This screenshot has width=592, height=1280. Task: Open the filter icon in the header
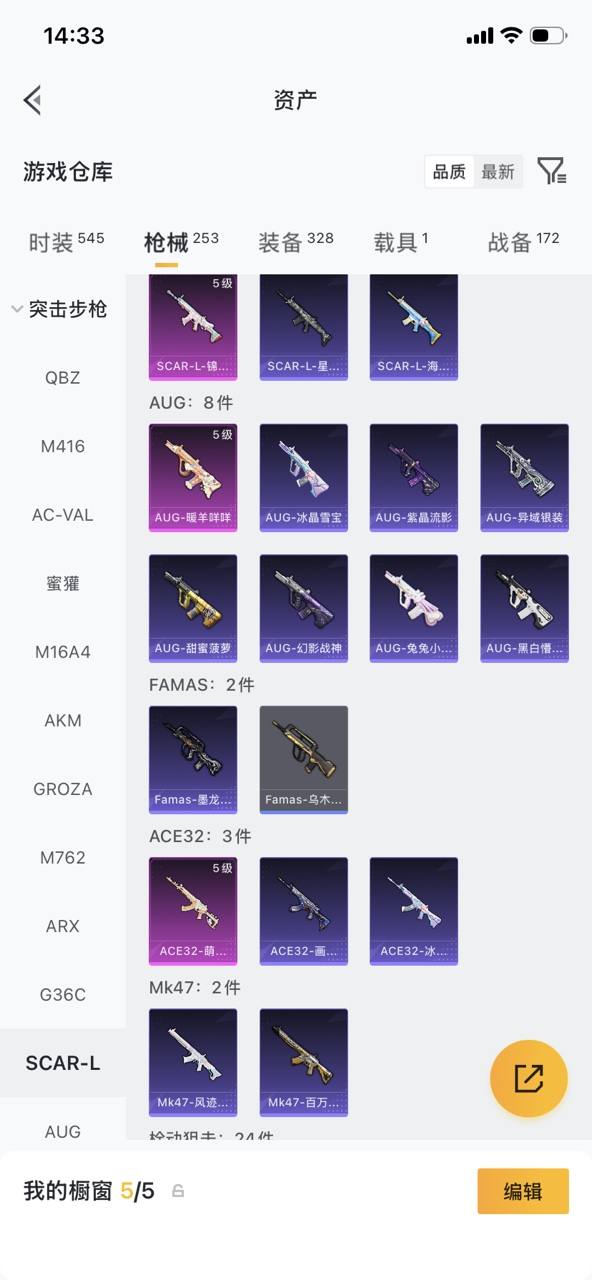tap(552, 171)
